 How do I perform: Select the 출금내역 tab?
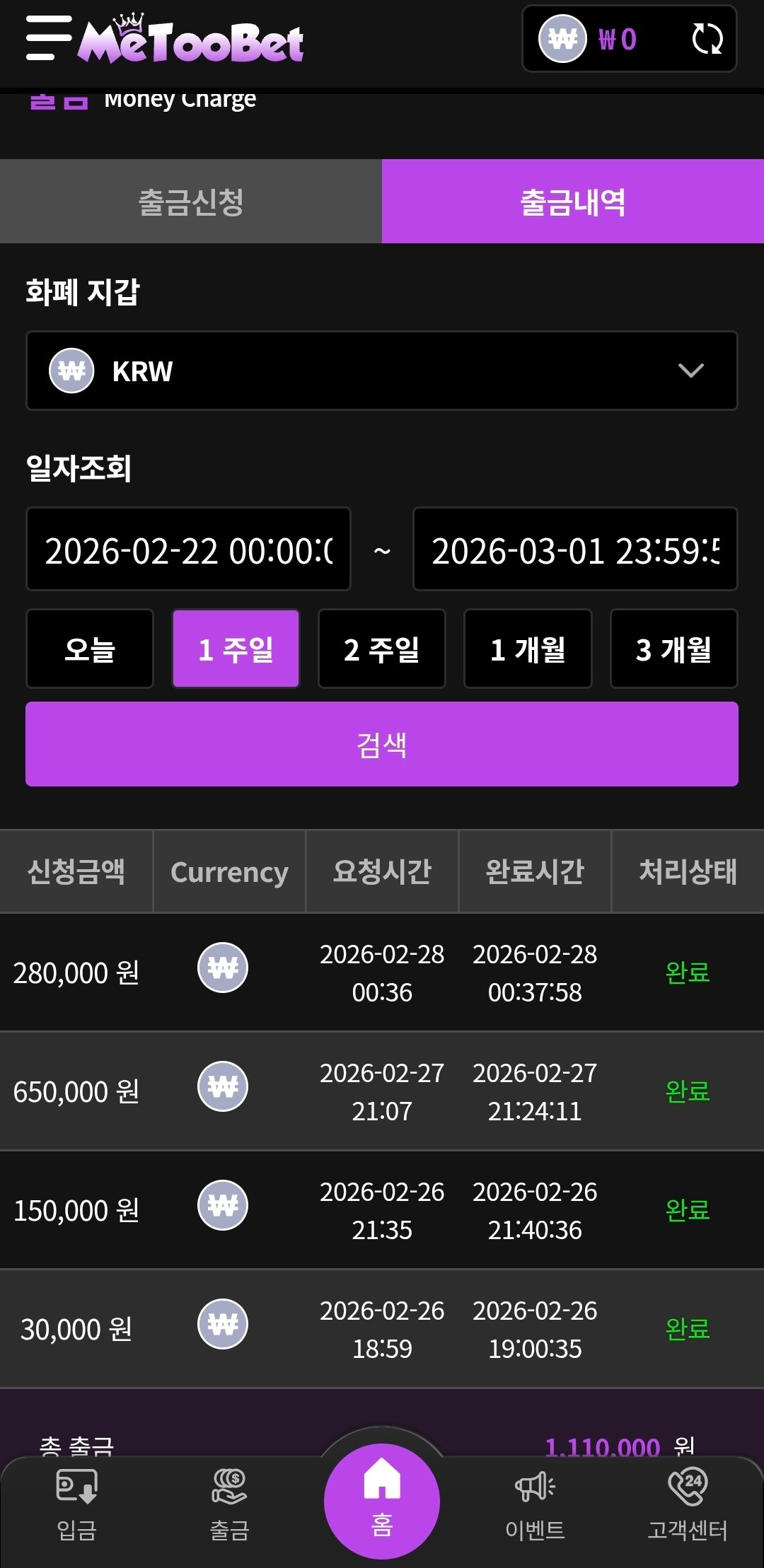pos(572,202)
